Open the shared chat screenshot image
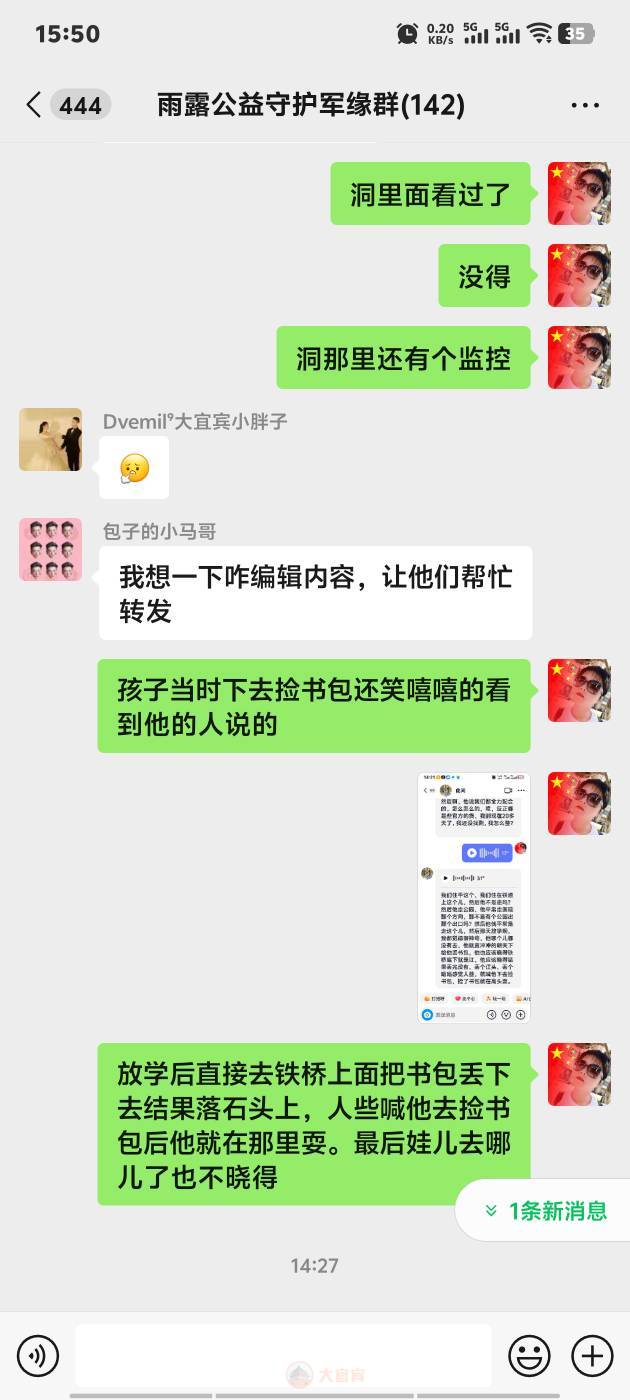This screenshot has width=630, height=1400. [474, 897]
